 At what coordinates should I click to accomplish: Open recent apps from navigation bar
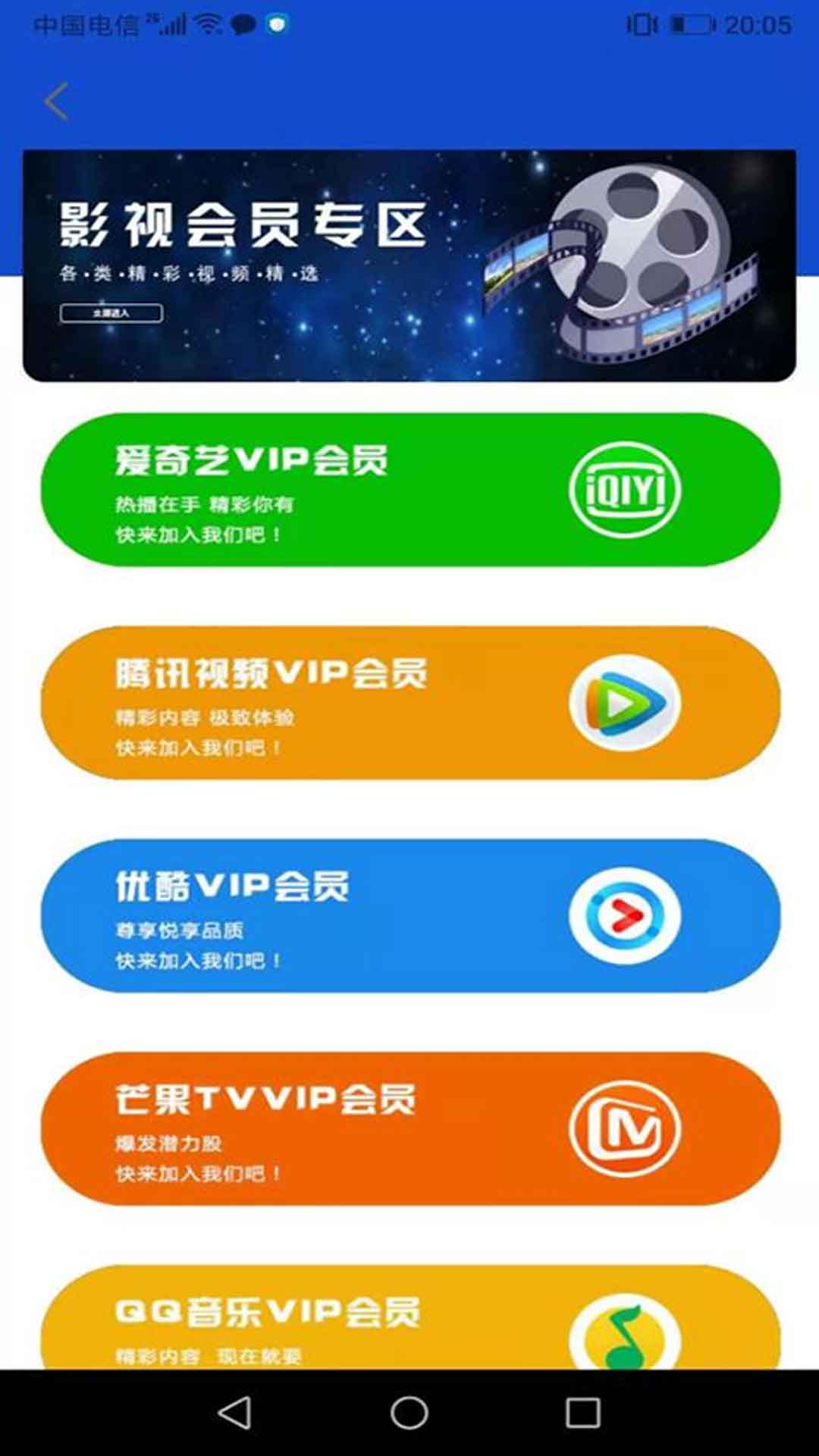582,1413
